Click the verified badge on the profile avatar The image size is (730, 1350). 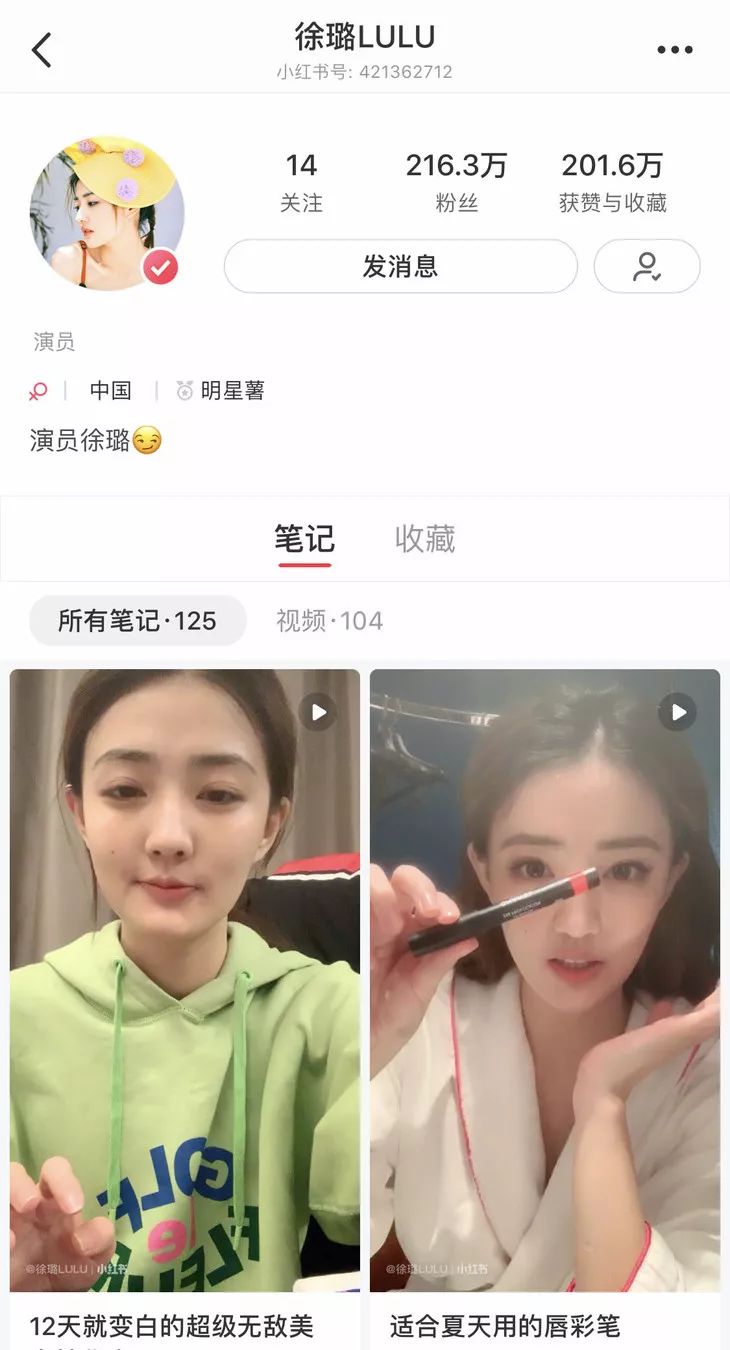(x=158, y=266)
